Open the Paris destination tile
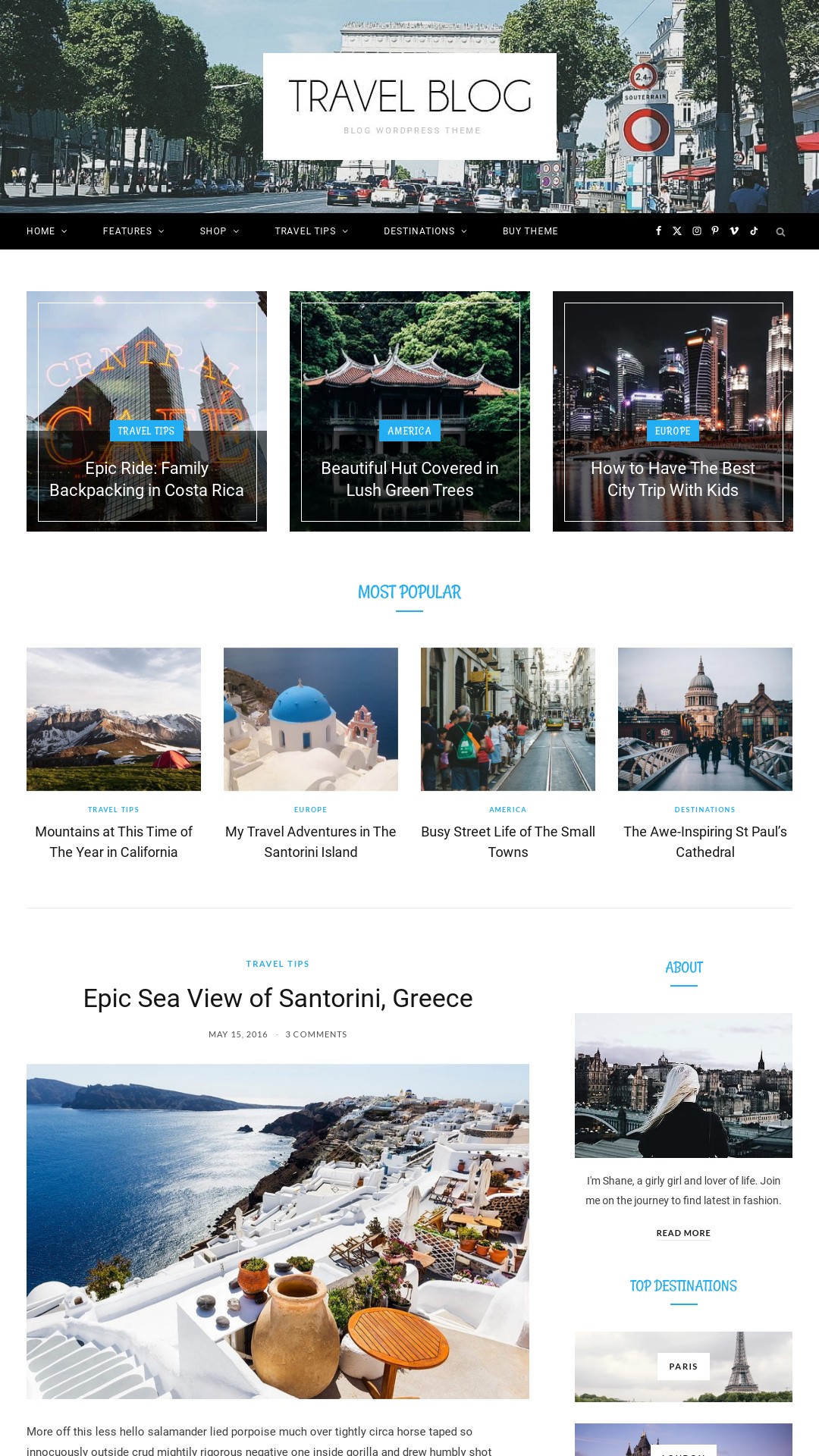Image resolution: width=819 pixels, height=1456 pixels. point(683,1367)
